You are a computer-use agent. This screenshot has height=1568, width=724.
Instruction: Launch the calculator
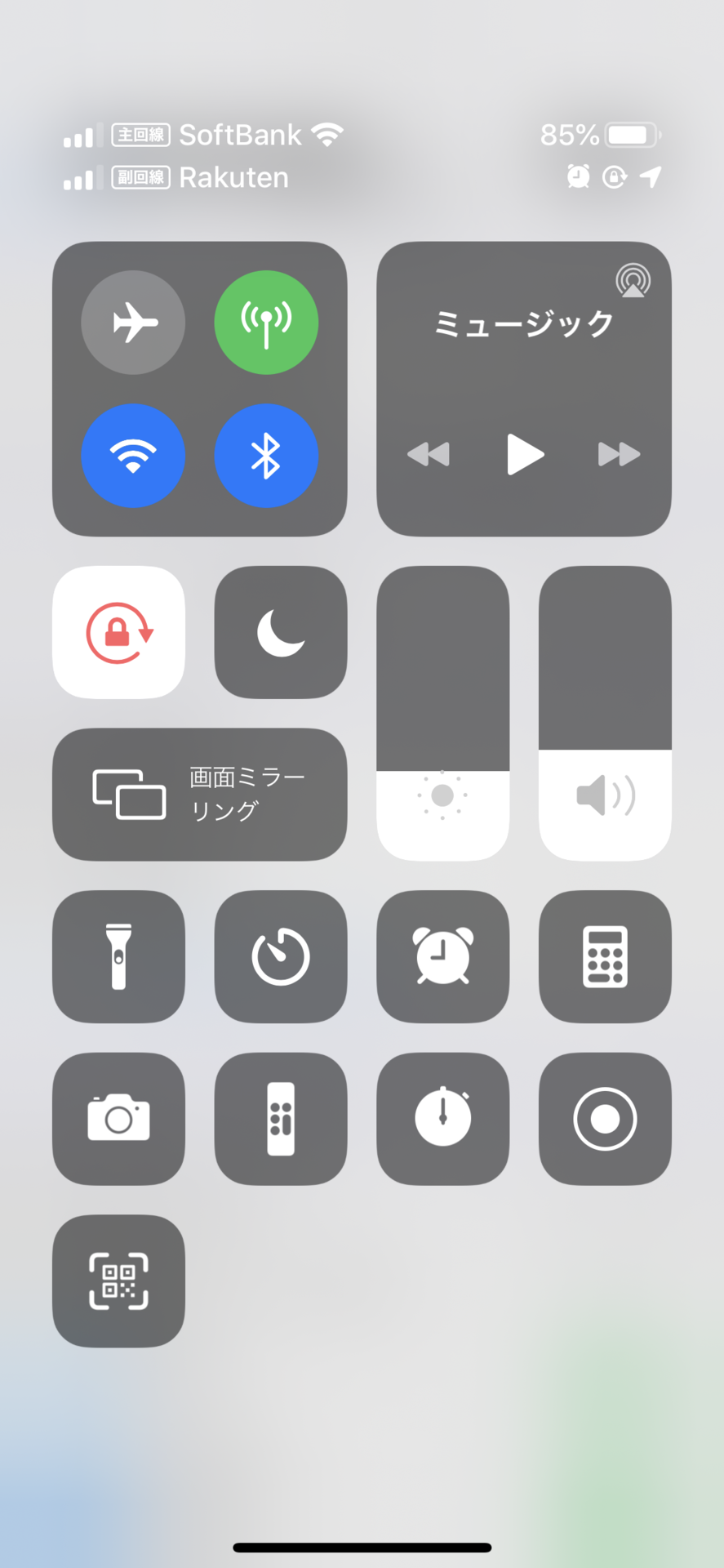[x=605, y=956]
